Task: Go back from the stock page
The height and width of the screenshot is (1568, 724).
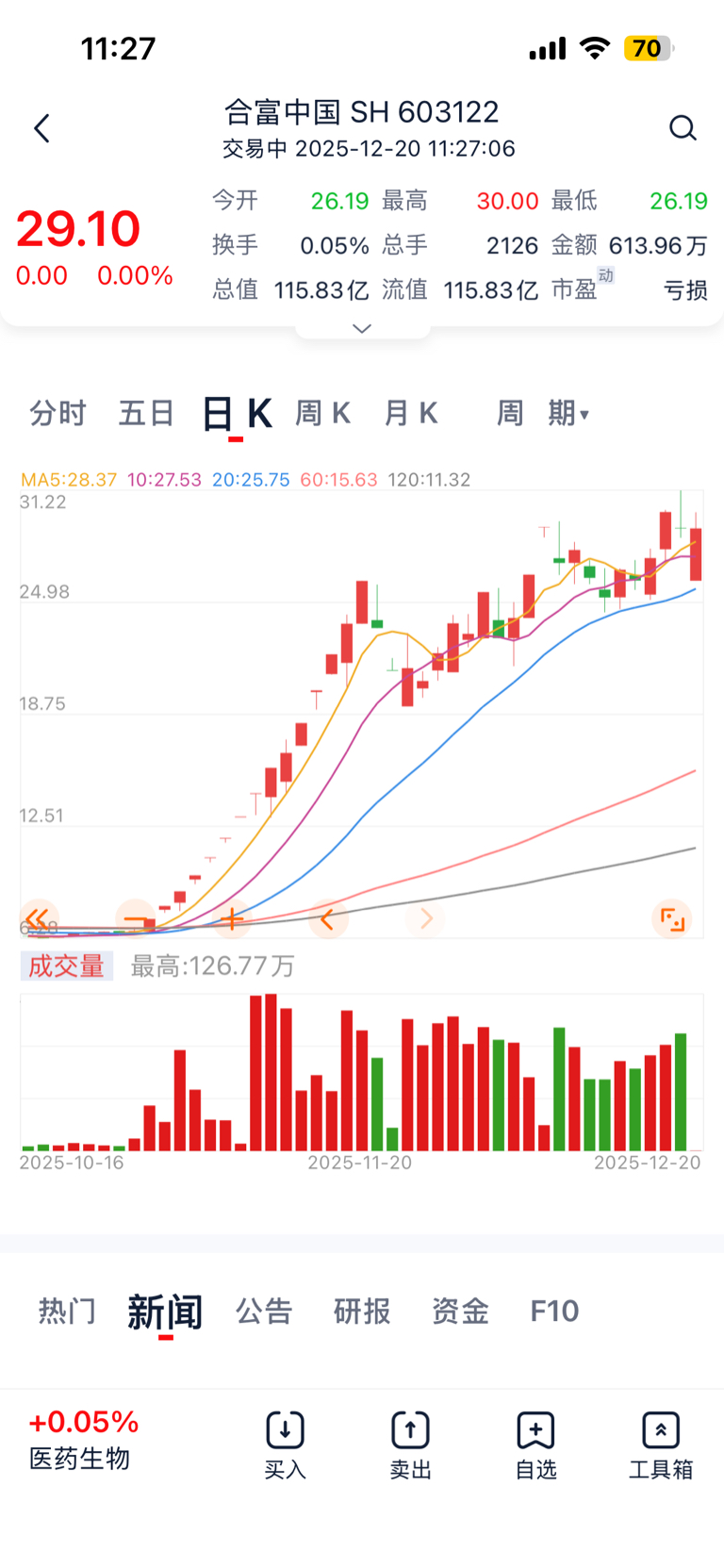Action: click(41, 128)
